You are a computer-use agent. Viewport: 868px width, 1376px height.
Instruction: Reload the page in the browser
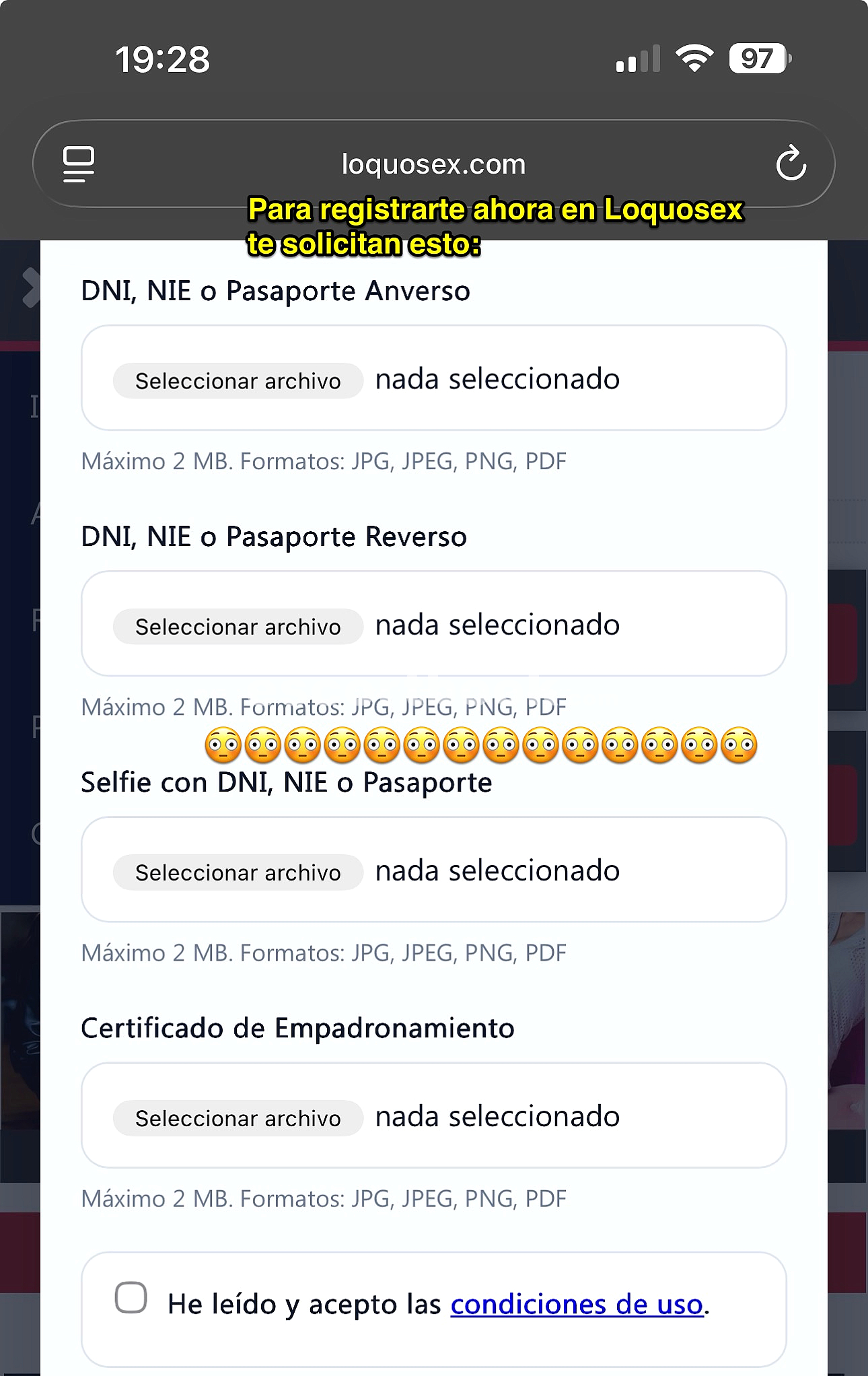[x=791, y=163]
